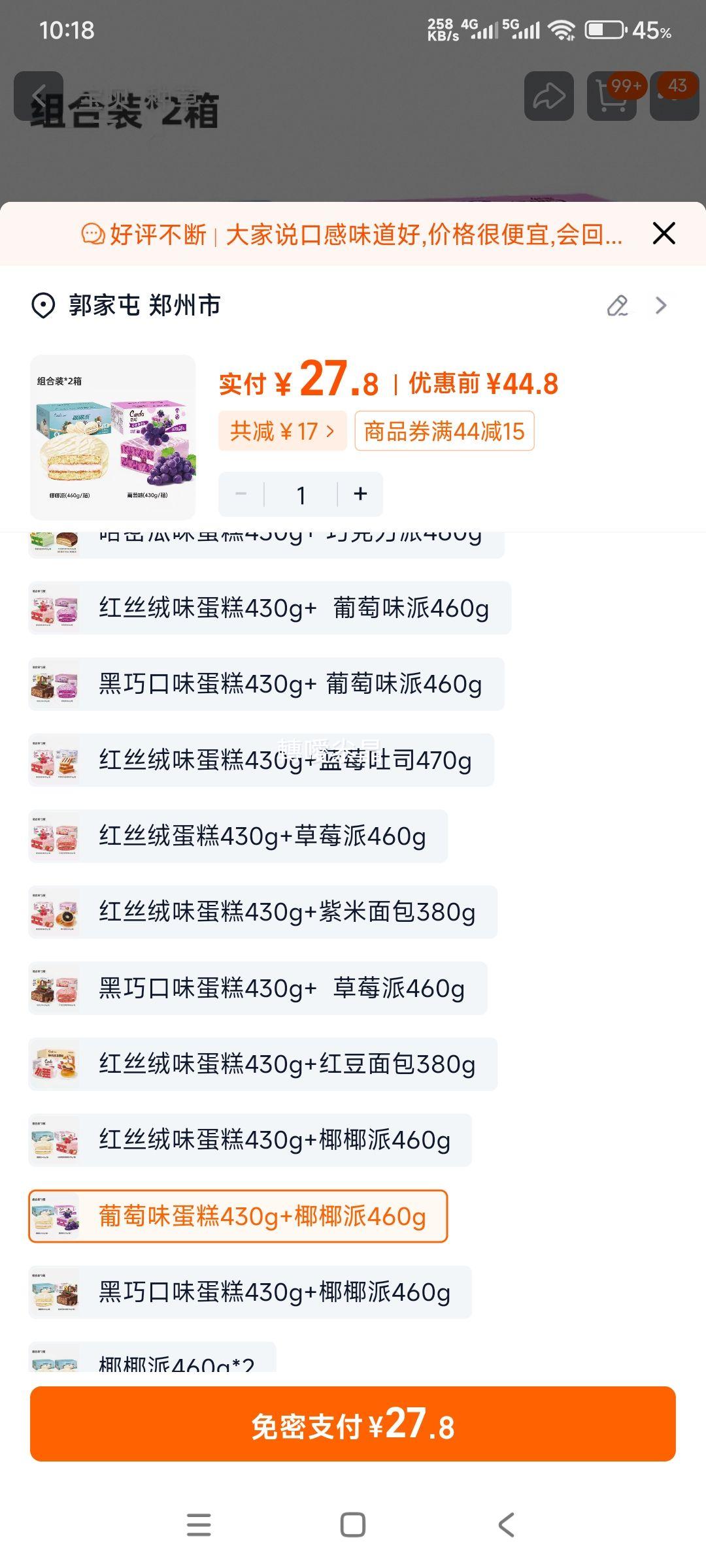Tap the Android recents button in navigation bar

click(x=199, y=1524)
